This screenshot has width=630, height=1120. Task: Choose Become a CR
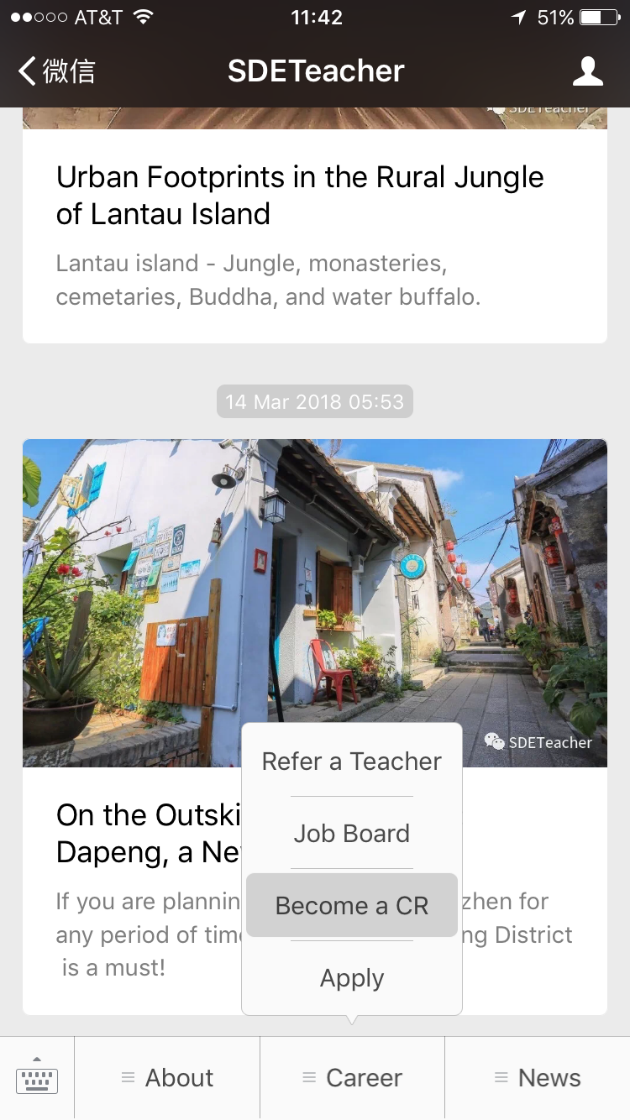(351, 905)
